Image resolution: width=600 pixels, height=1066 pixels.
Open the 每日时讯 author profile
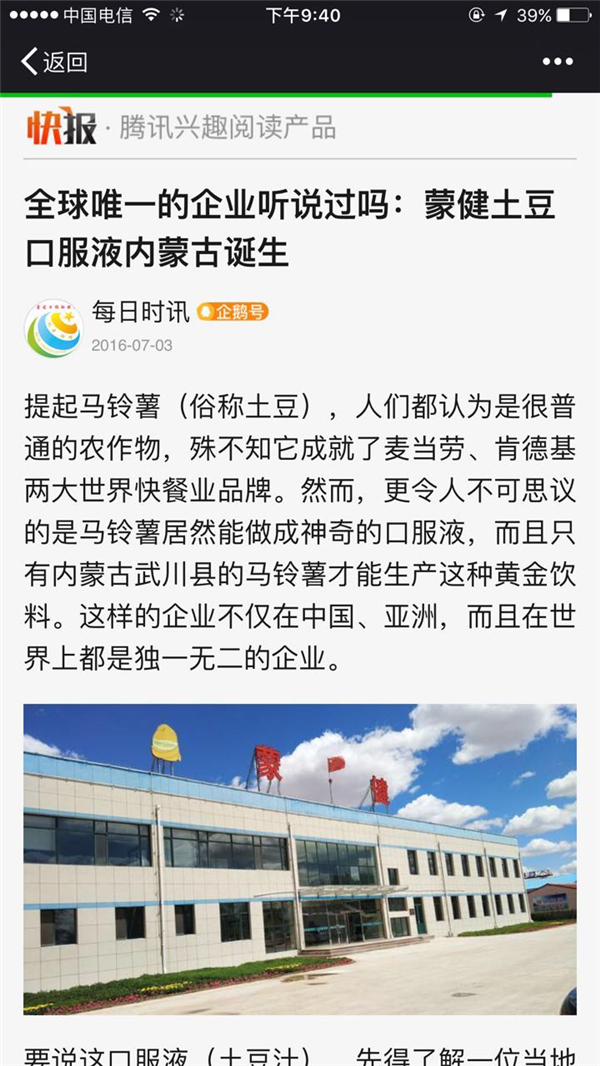140,312
